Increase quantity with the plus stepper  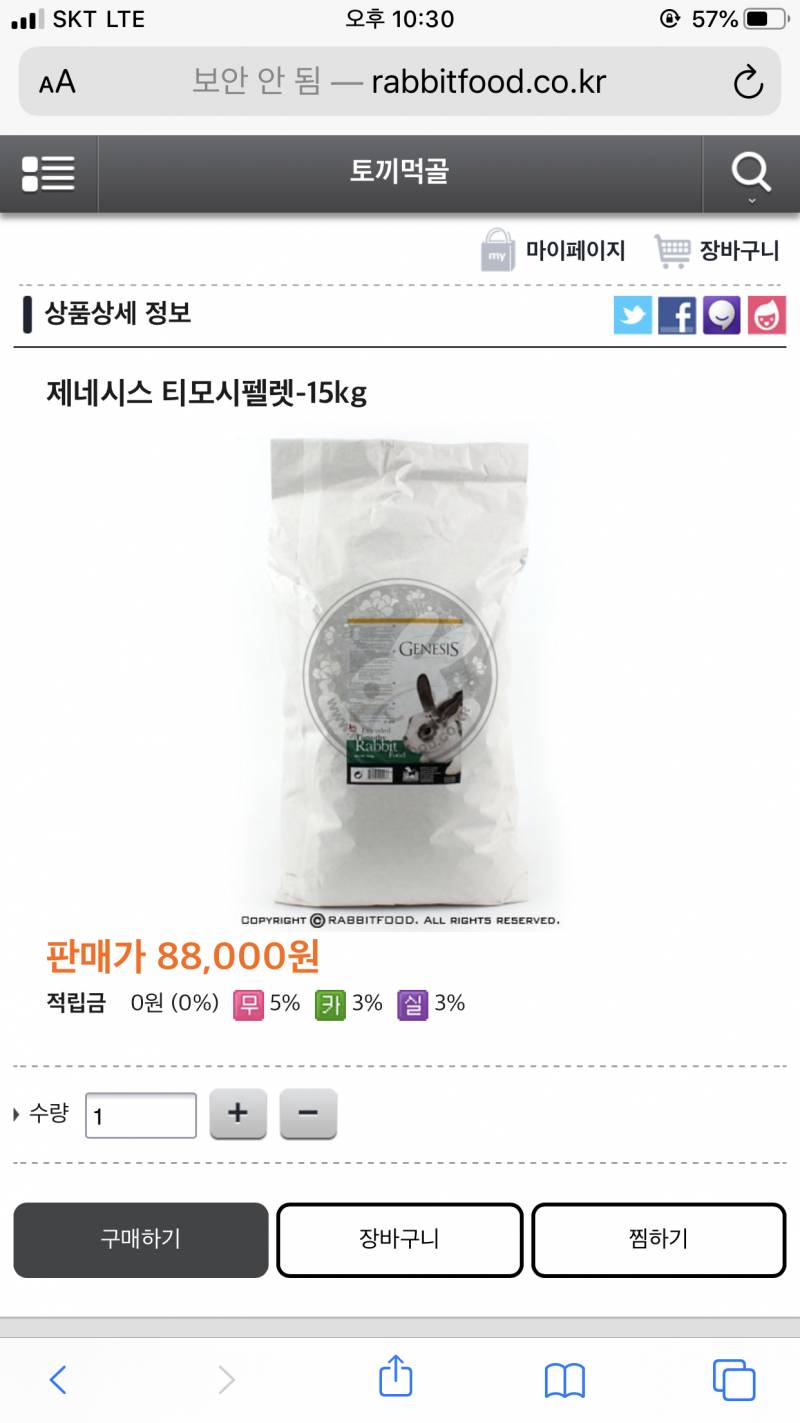click(x=237, y=1113)
